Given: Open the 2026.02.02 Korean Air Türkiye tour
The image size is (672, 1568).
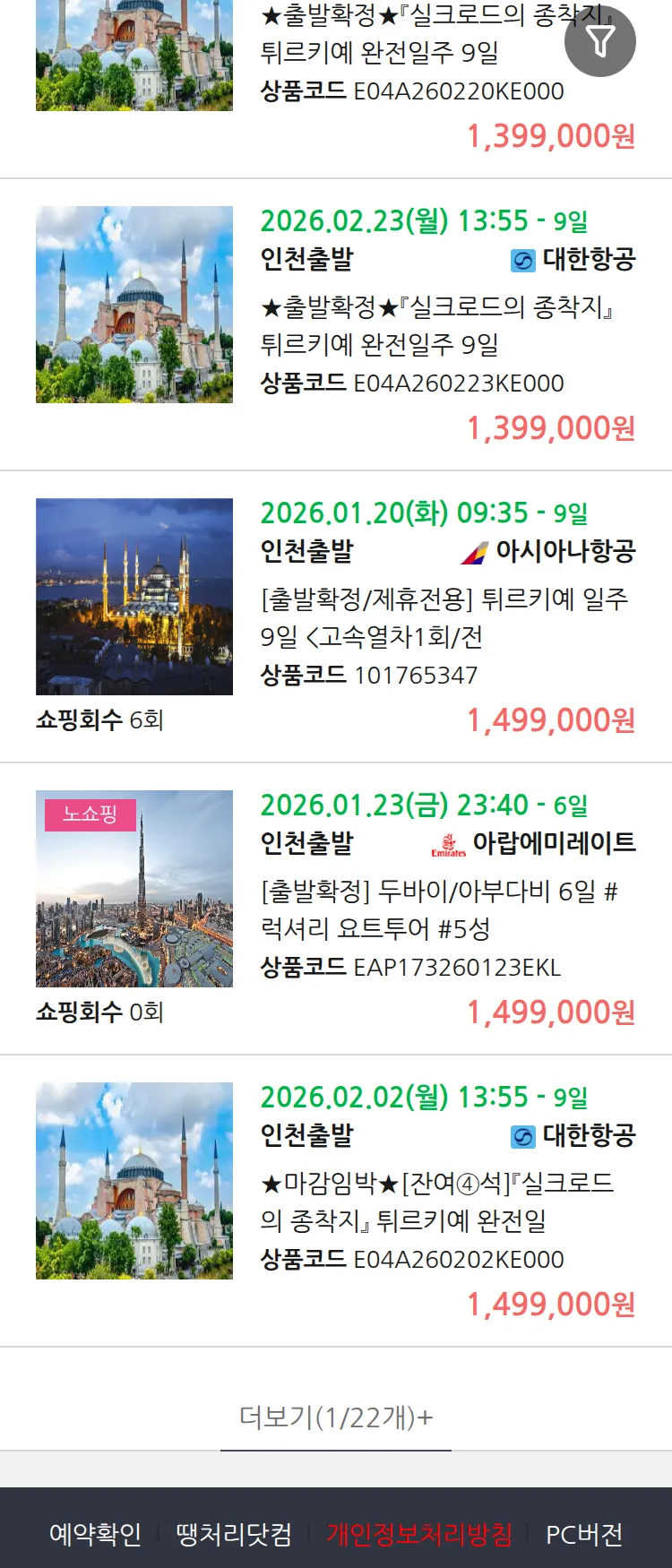Looking at the screenshot, I should click(436, 1202).
